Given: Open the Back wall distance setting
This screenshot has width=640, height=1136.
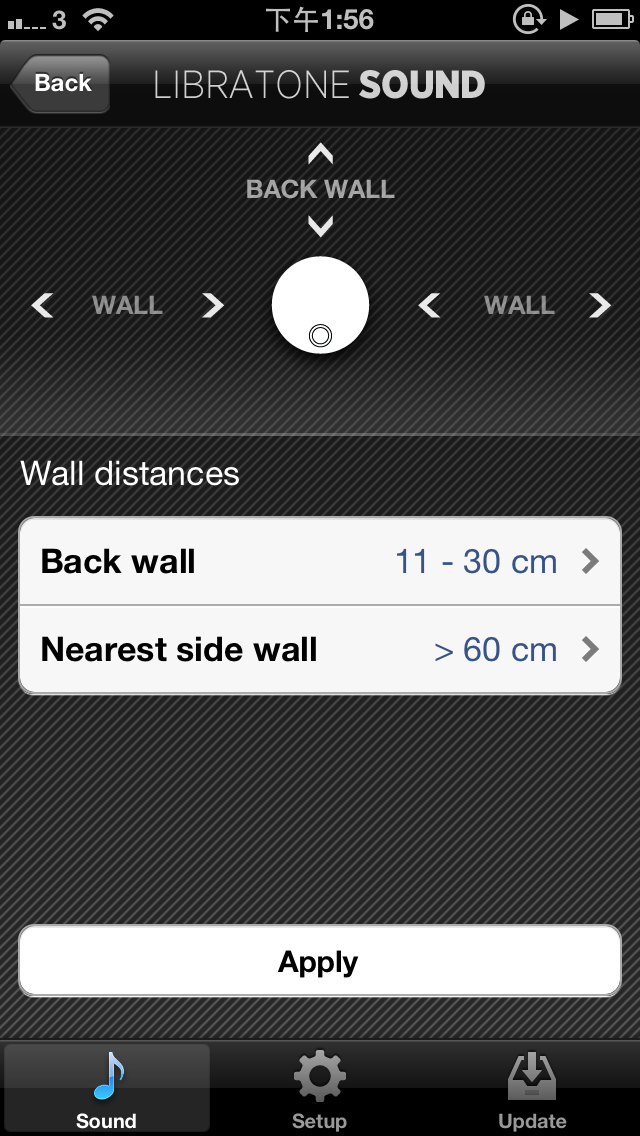Looking at the screenshot, I should [320, 562].
